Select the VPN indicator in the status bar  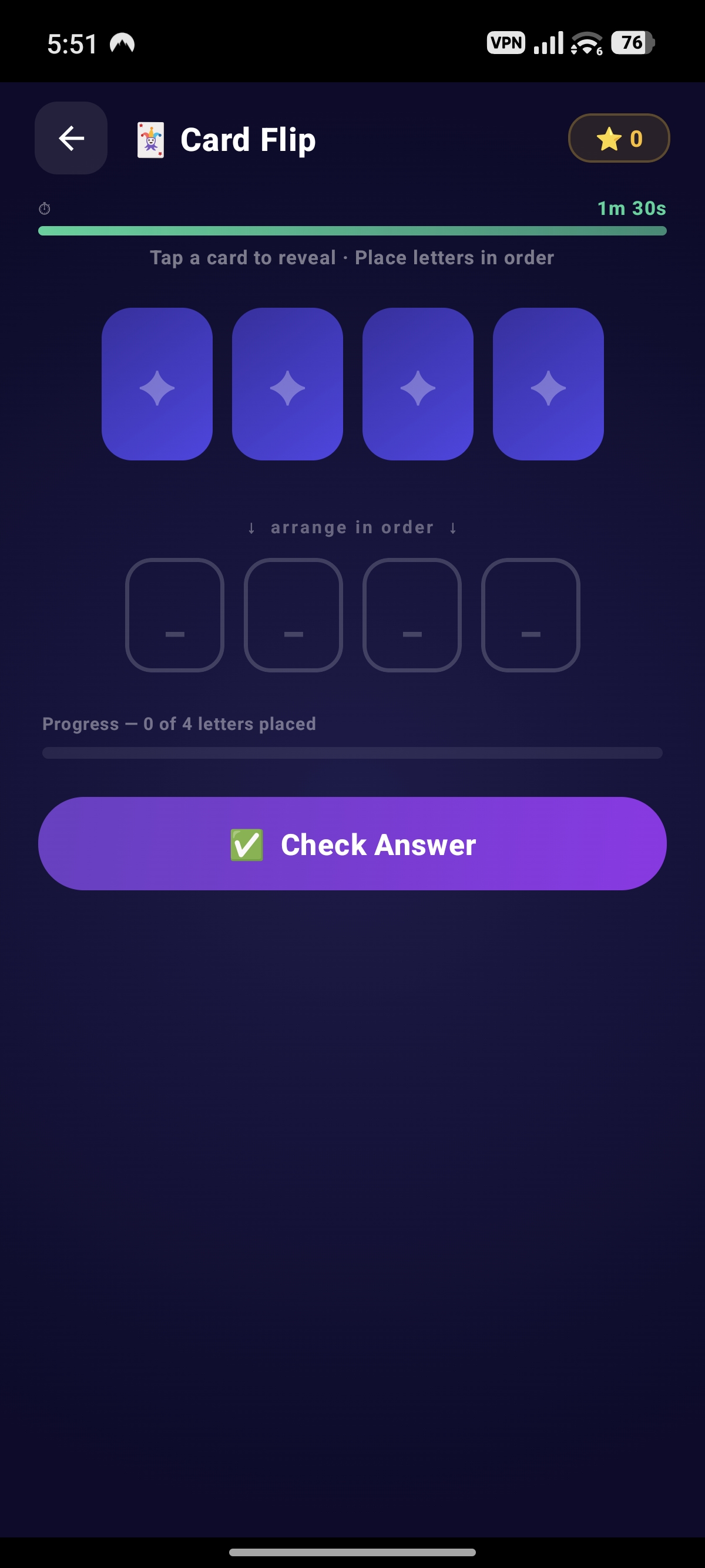click(505, 43)
